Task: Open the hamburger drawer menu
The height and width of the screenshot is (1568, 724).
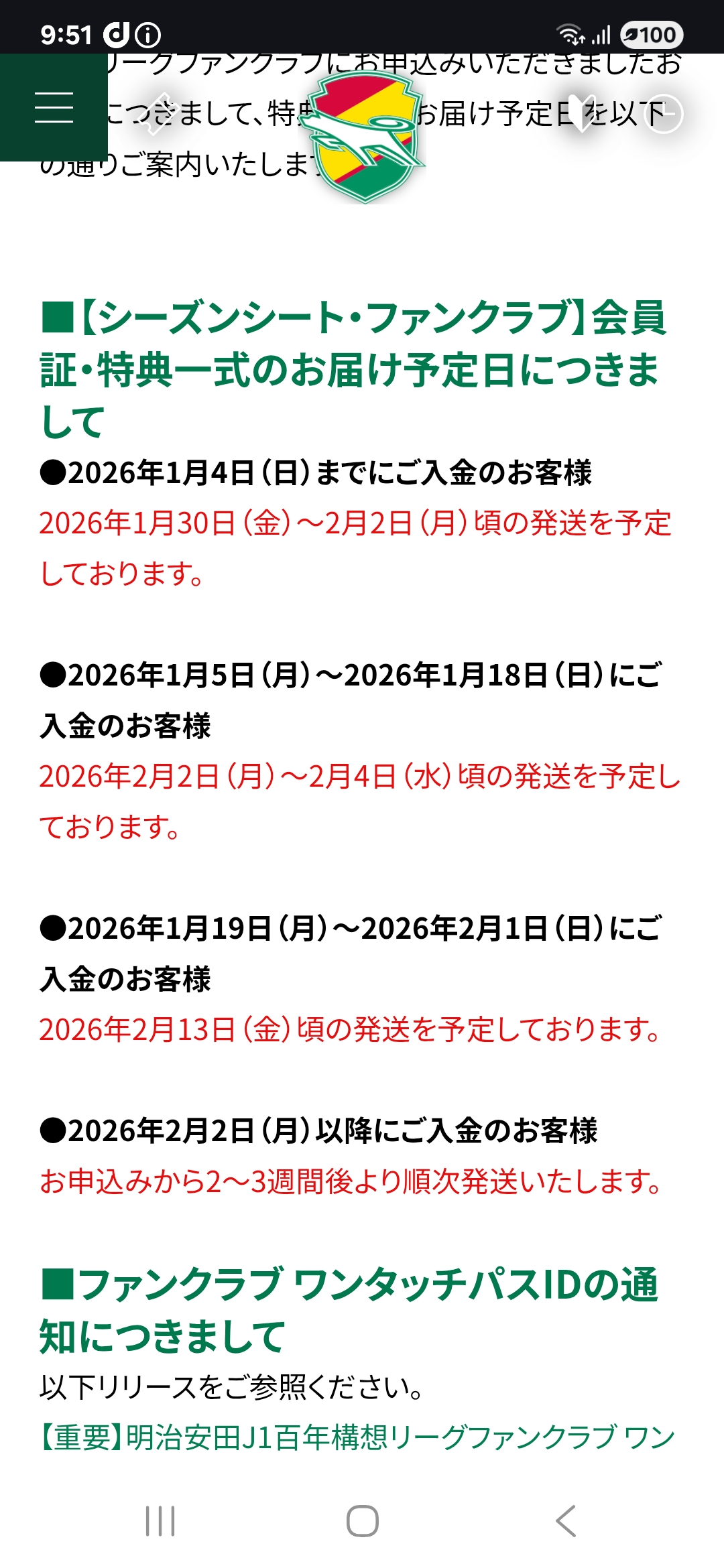Action: pyautogui.click(x=54, y=107)
